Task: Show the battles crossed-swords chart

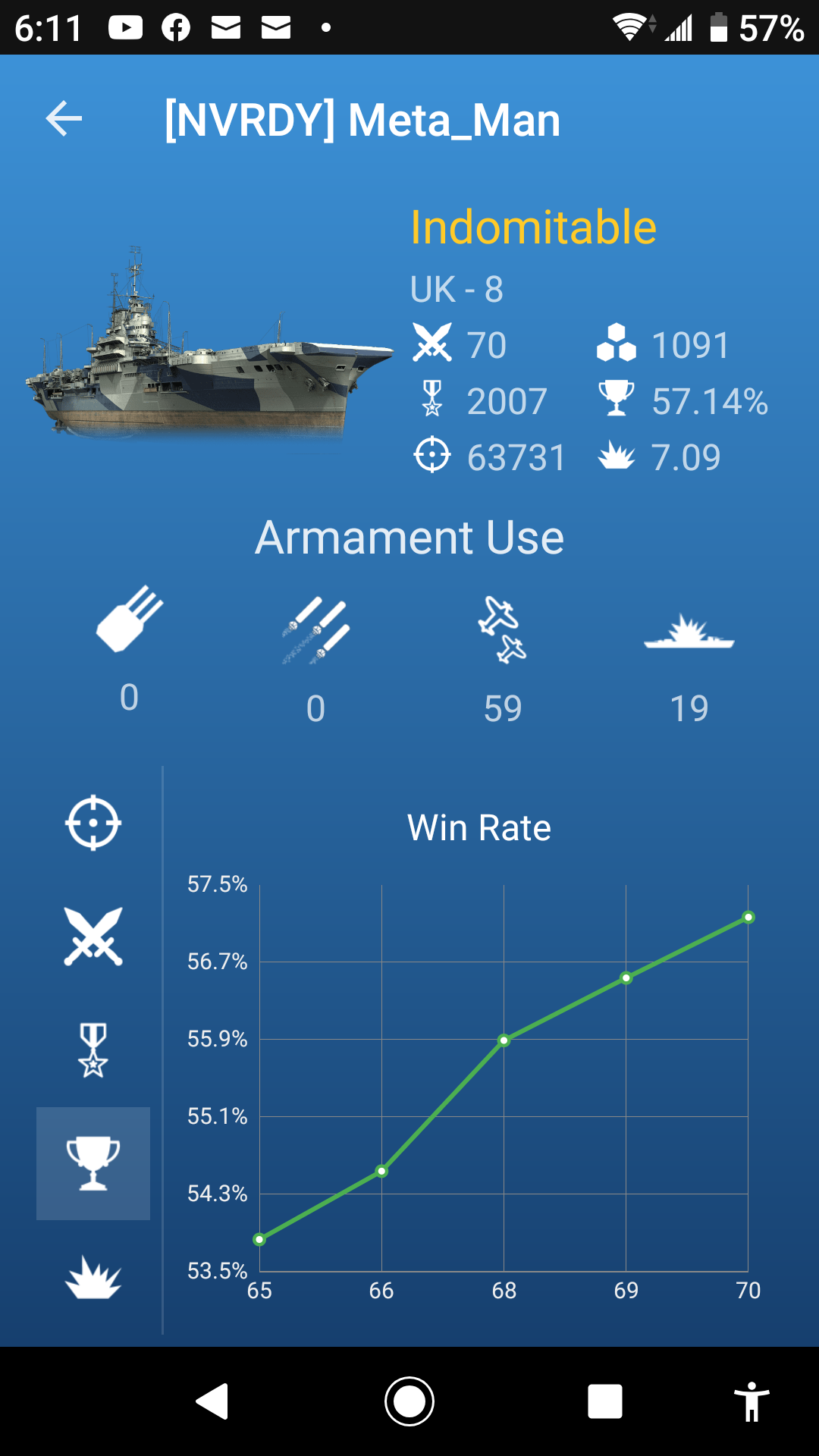Action: point(93,937)
